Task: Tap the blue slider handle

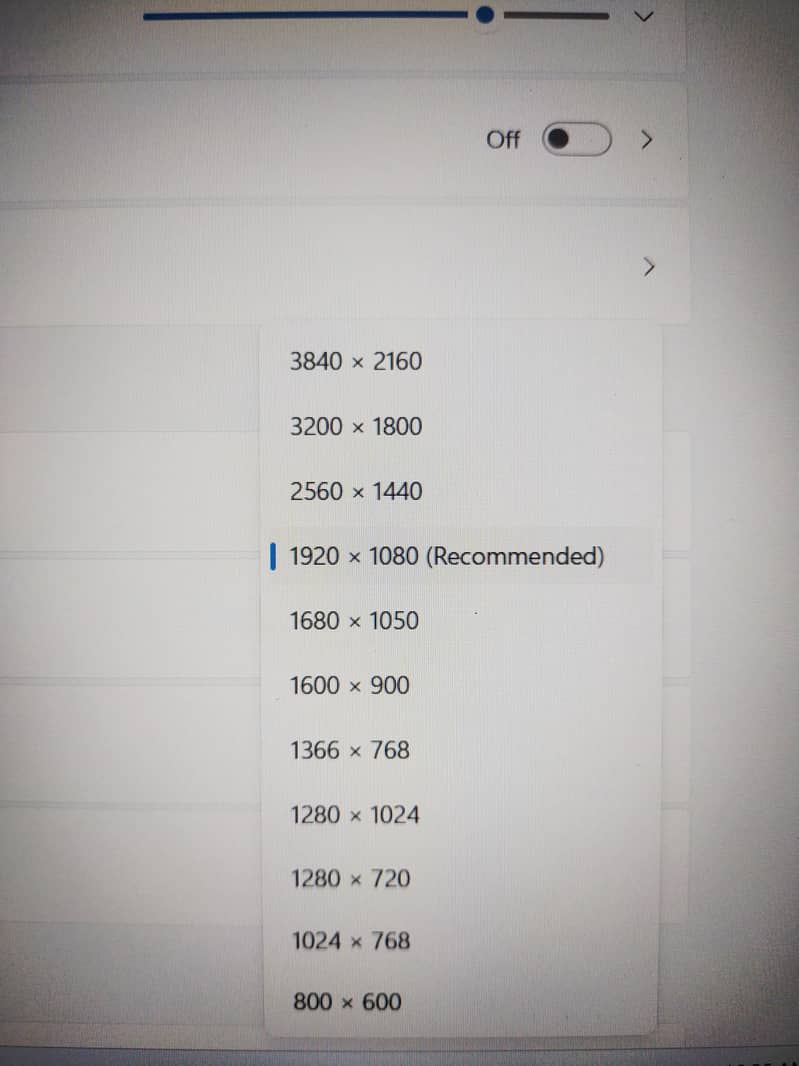Action: pyautogui.click(x=485, y=15)
